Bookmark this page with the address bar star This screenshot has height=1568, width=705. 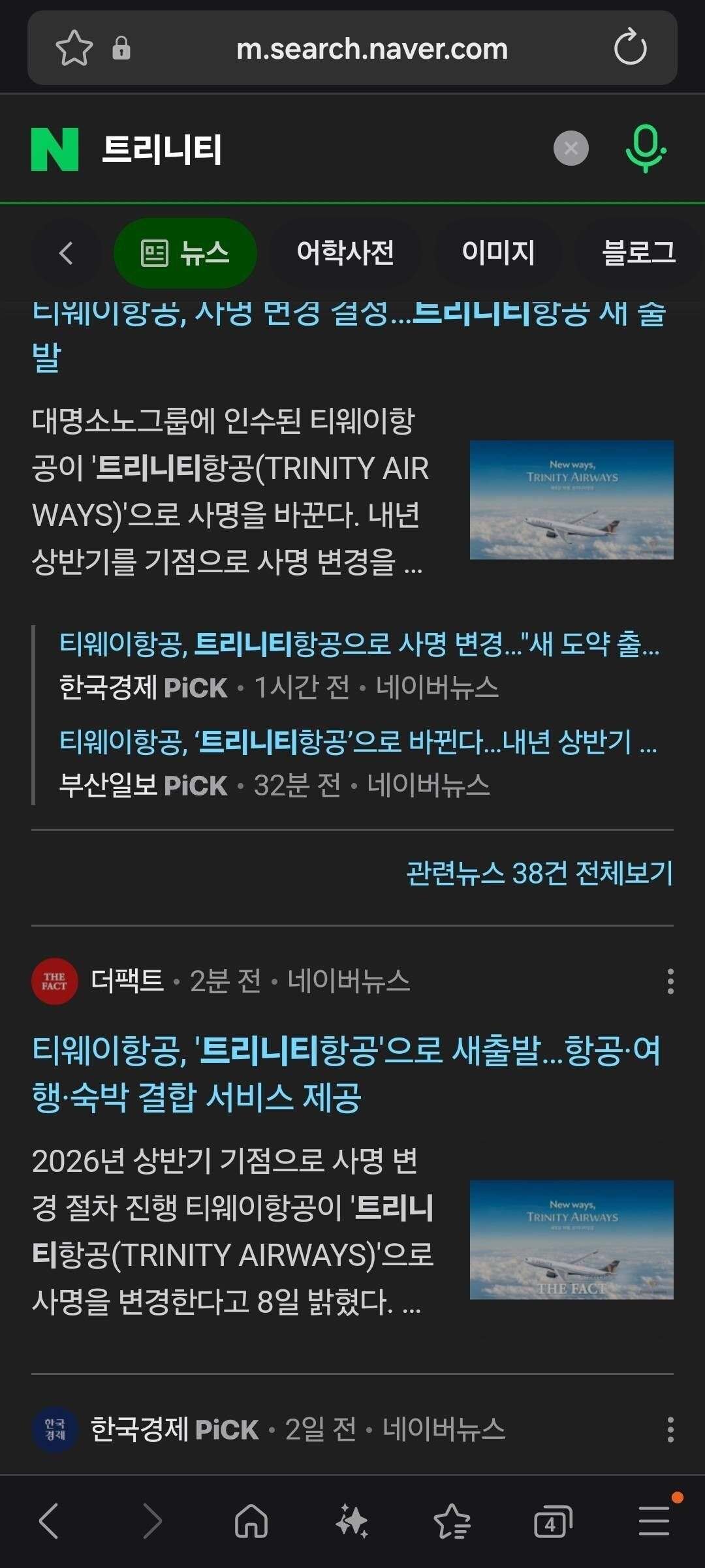[74, 49]
